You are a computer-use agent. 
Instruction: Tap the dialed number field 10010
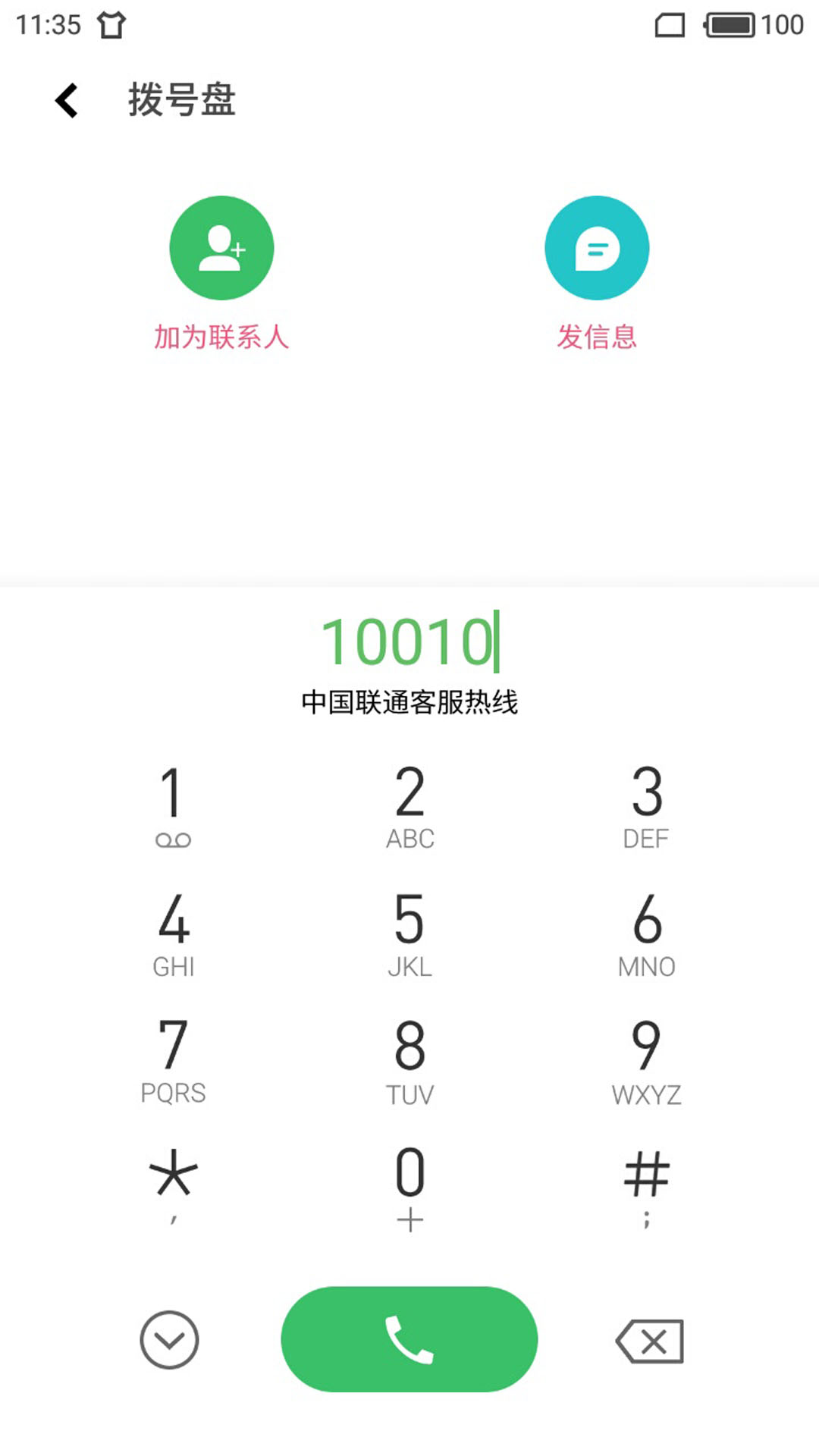coord(409,642)
